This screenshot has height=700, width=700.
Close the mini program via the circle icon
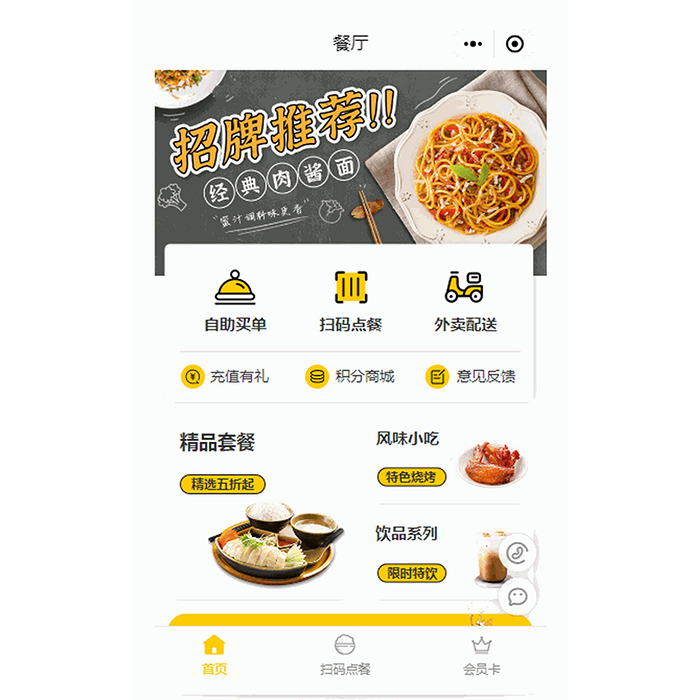[x=515, y=44]
